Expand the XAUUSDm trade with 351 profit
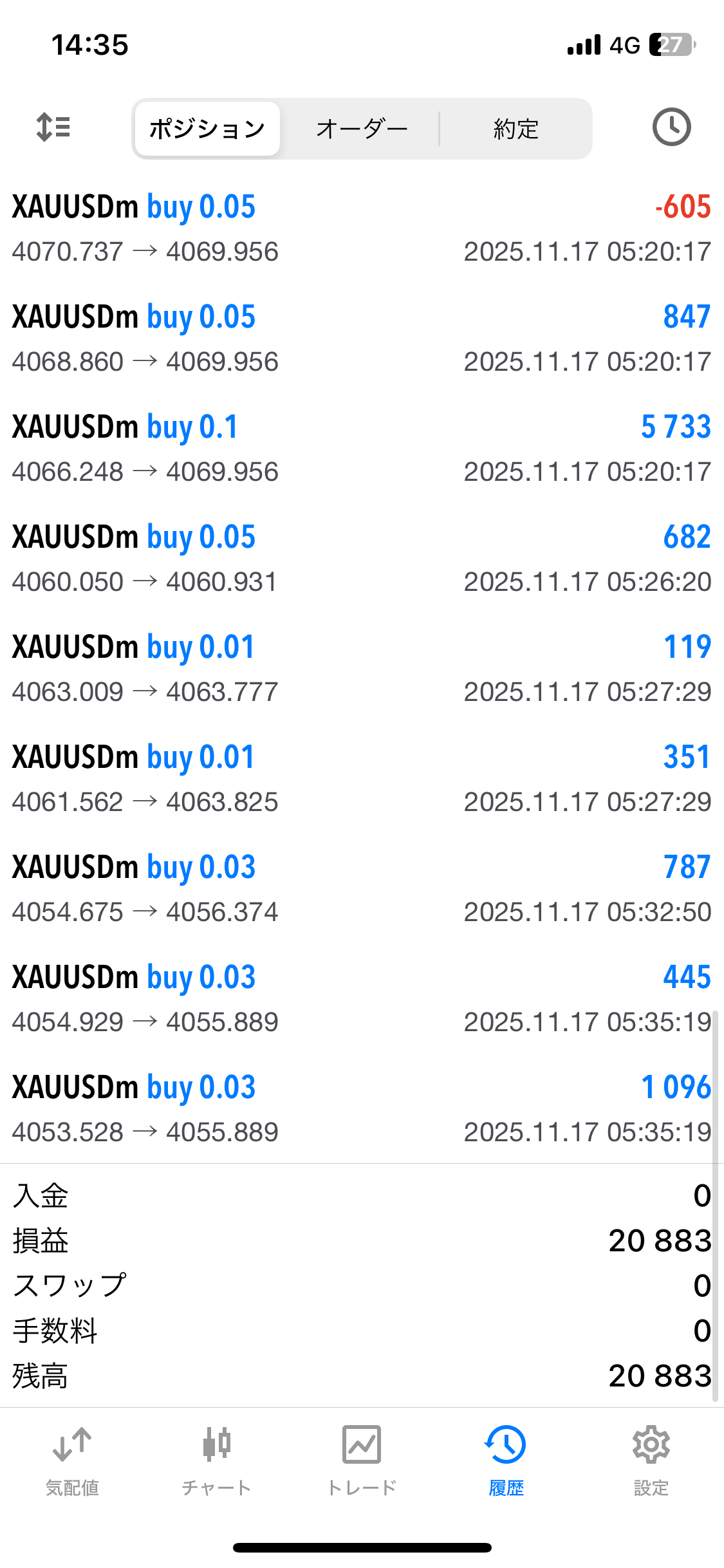This screenshot has height=1568, width=724. pos(362,779)
